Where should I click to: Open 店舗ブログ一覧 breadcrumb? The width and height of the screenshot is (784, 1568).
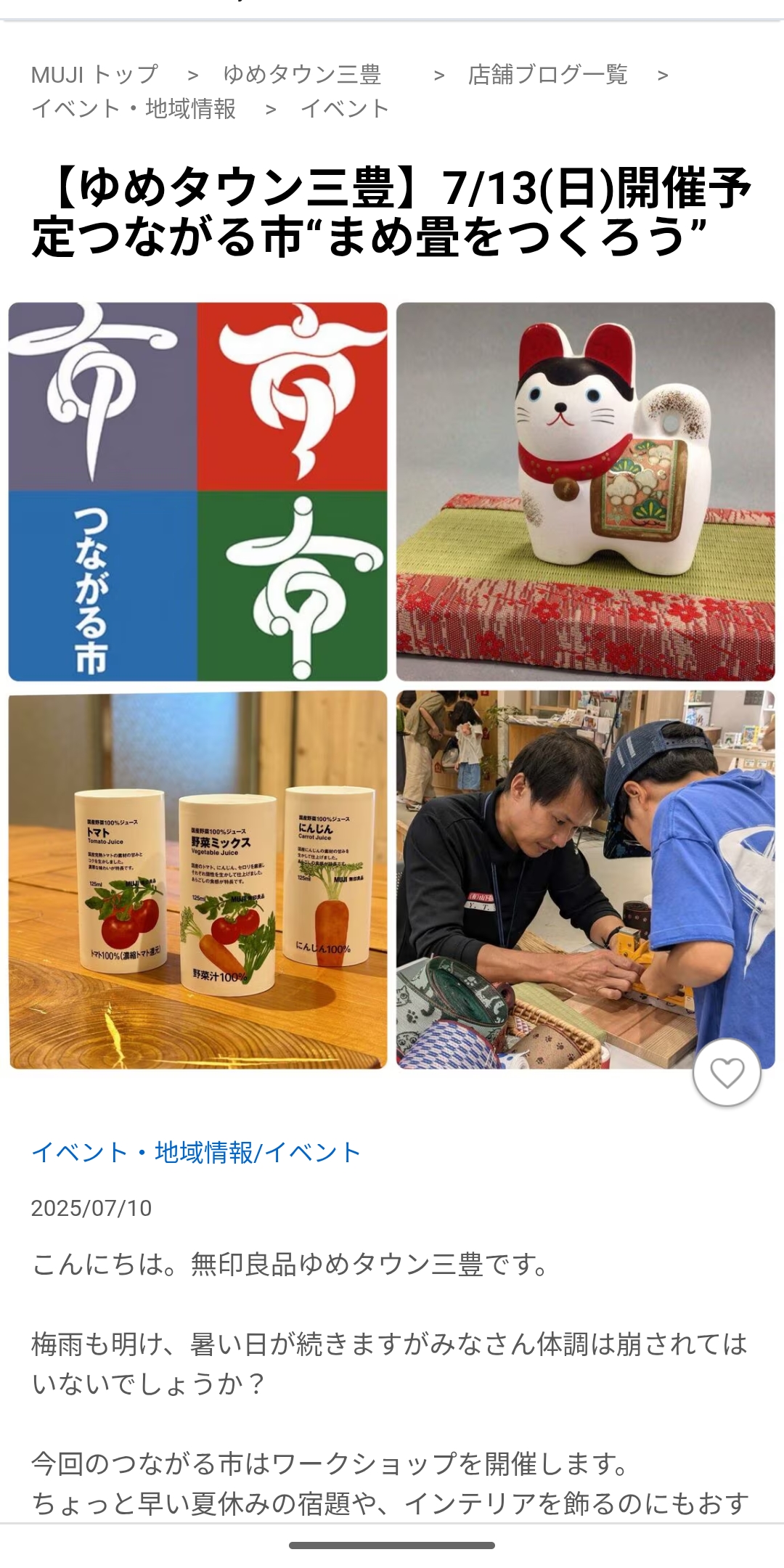point(547,74)
